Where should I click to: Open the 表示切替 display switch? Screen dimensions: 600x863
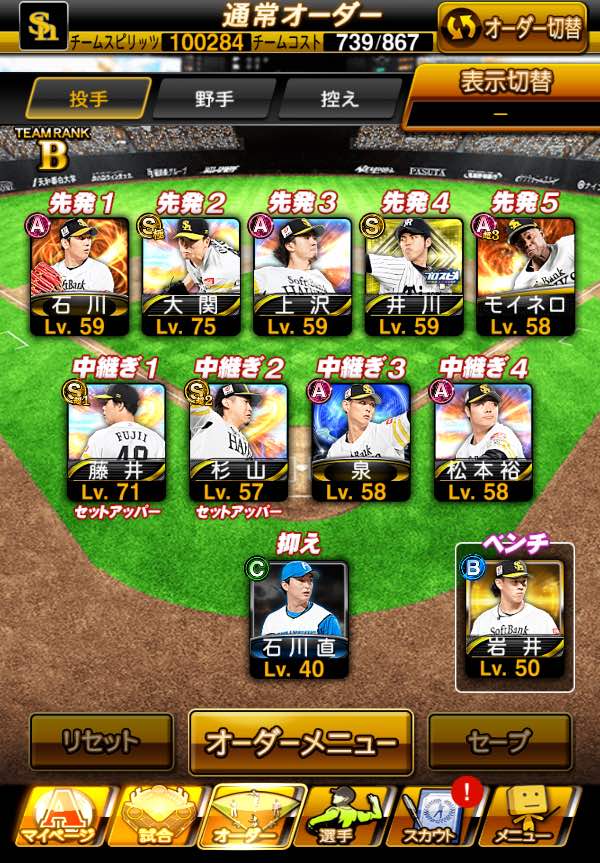[502, 96]
